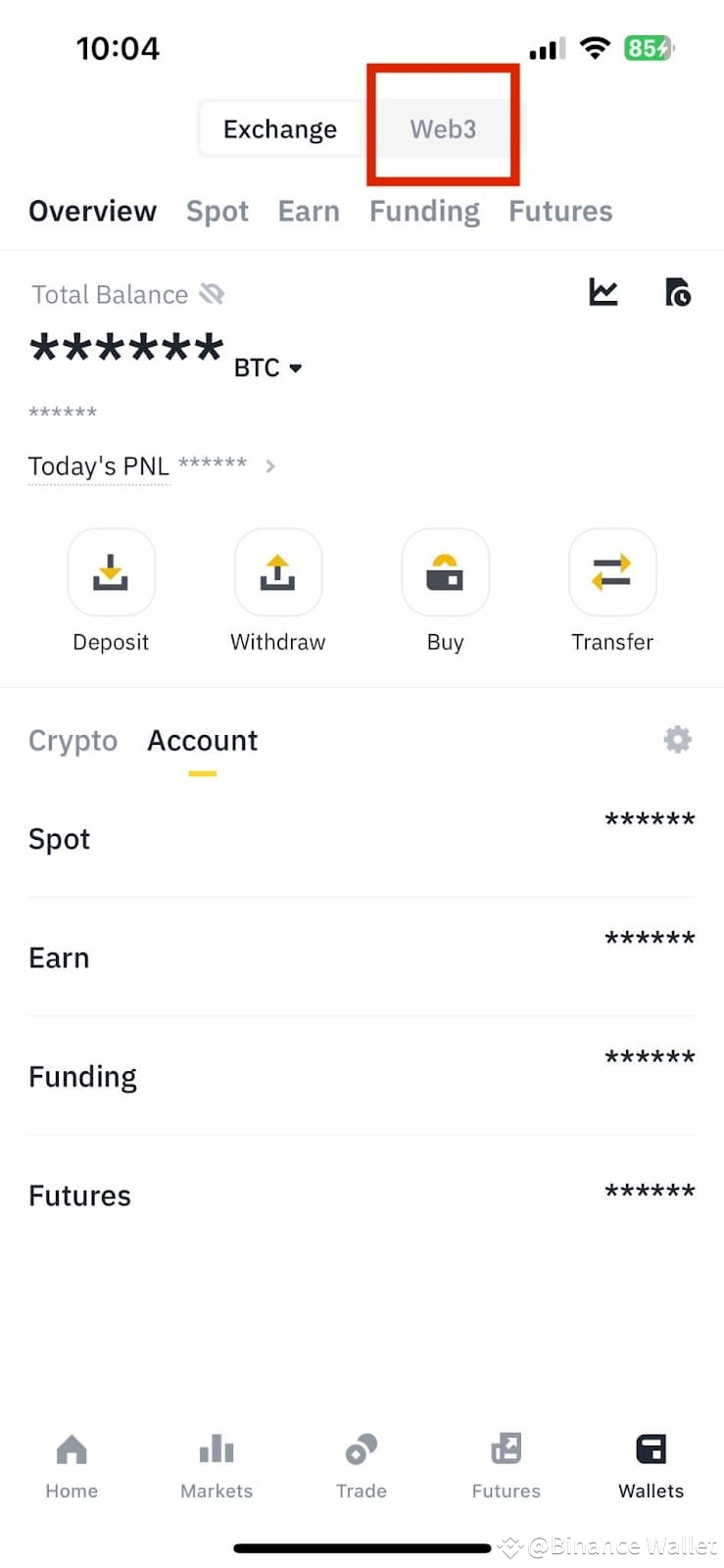Open Buy with the wallet icon
Viewport: 724px width, 1568px height.
(445, 573)
